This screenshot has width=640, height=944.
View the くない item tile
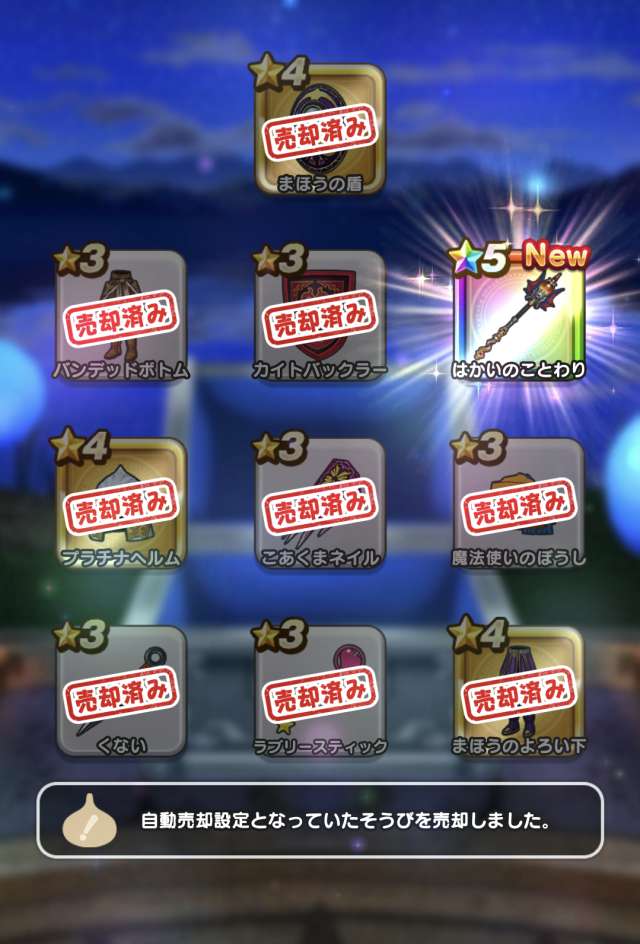pos(121,692)
